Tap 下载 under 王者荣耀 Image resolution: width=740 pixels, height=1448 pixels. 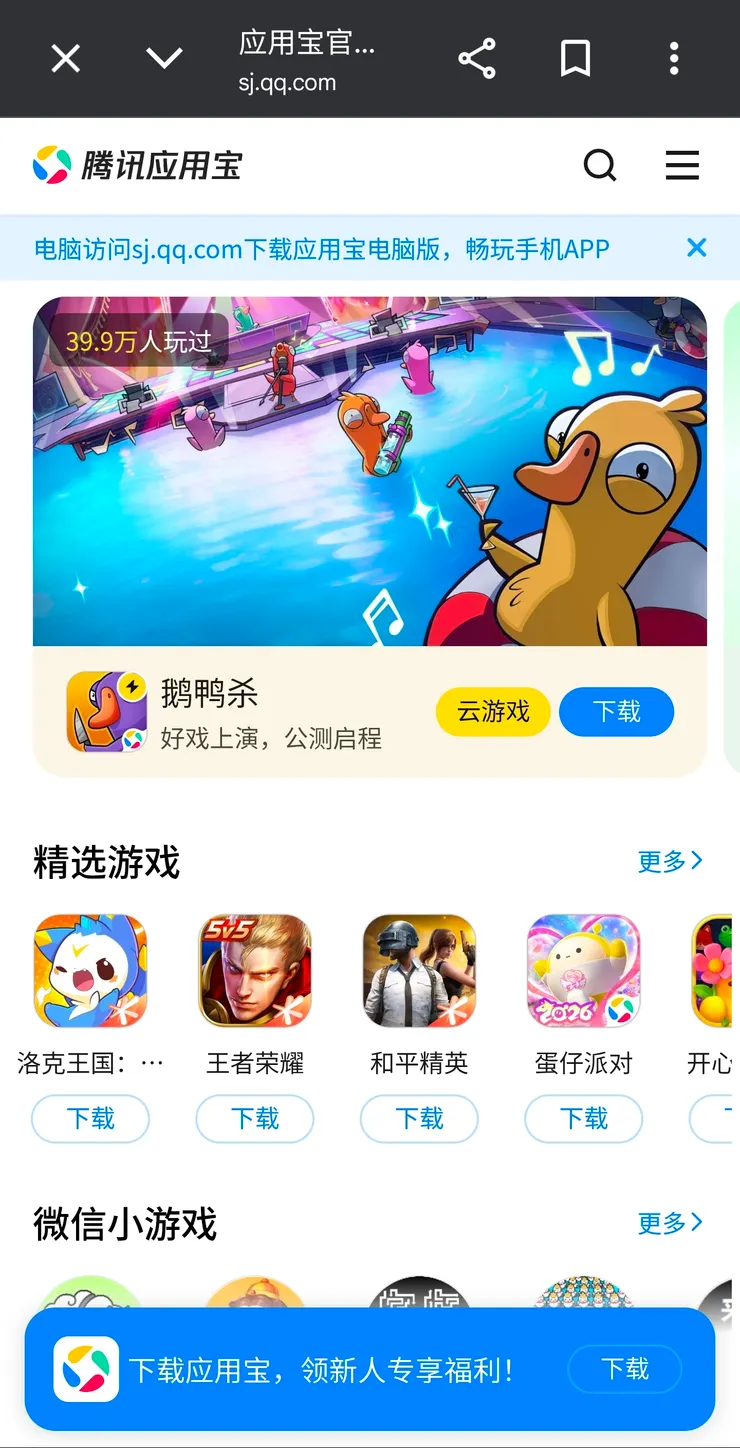(255, 1119)
